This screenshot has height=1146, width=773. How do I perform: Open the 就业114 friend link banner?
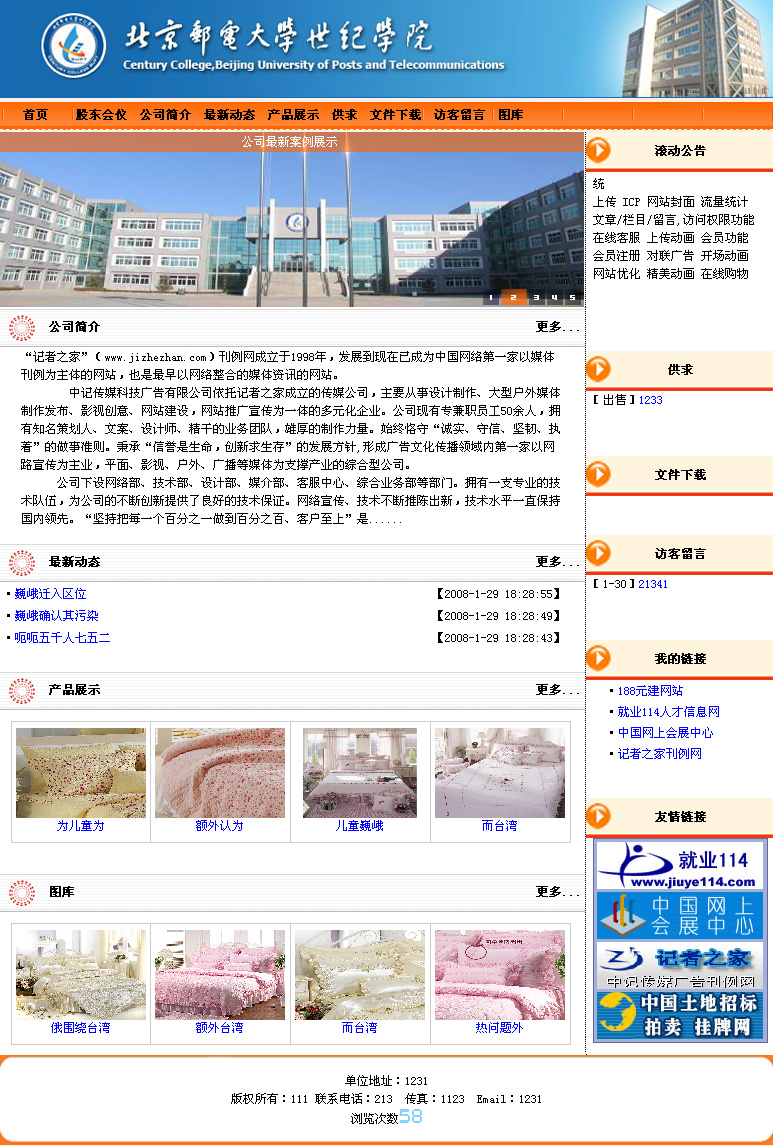coord(680,865)
